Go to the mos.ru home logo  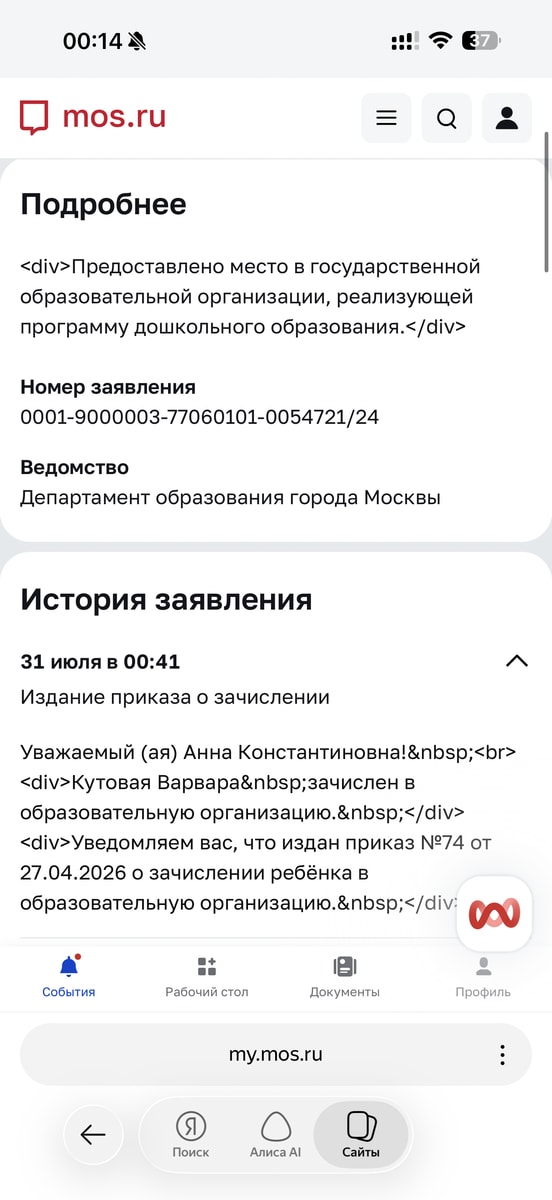pyautogui.click(x=92, y=117)
